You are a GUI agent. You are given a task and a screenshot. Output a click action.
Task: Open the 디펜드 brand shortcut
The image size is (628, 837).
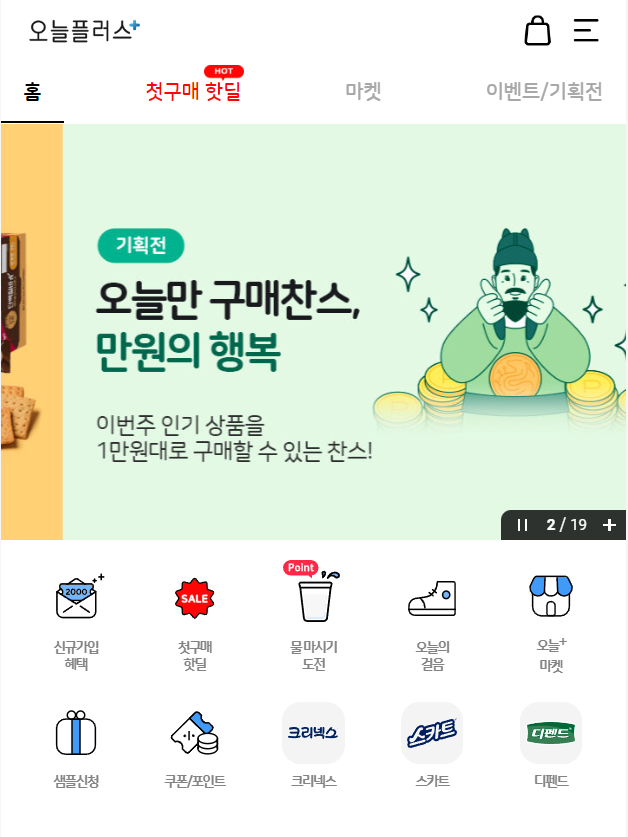point(551,745)
